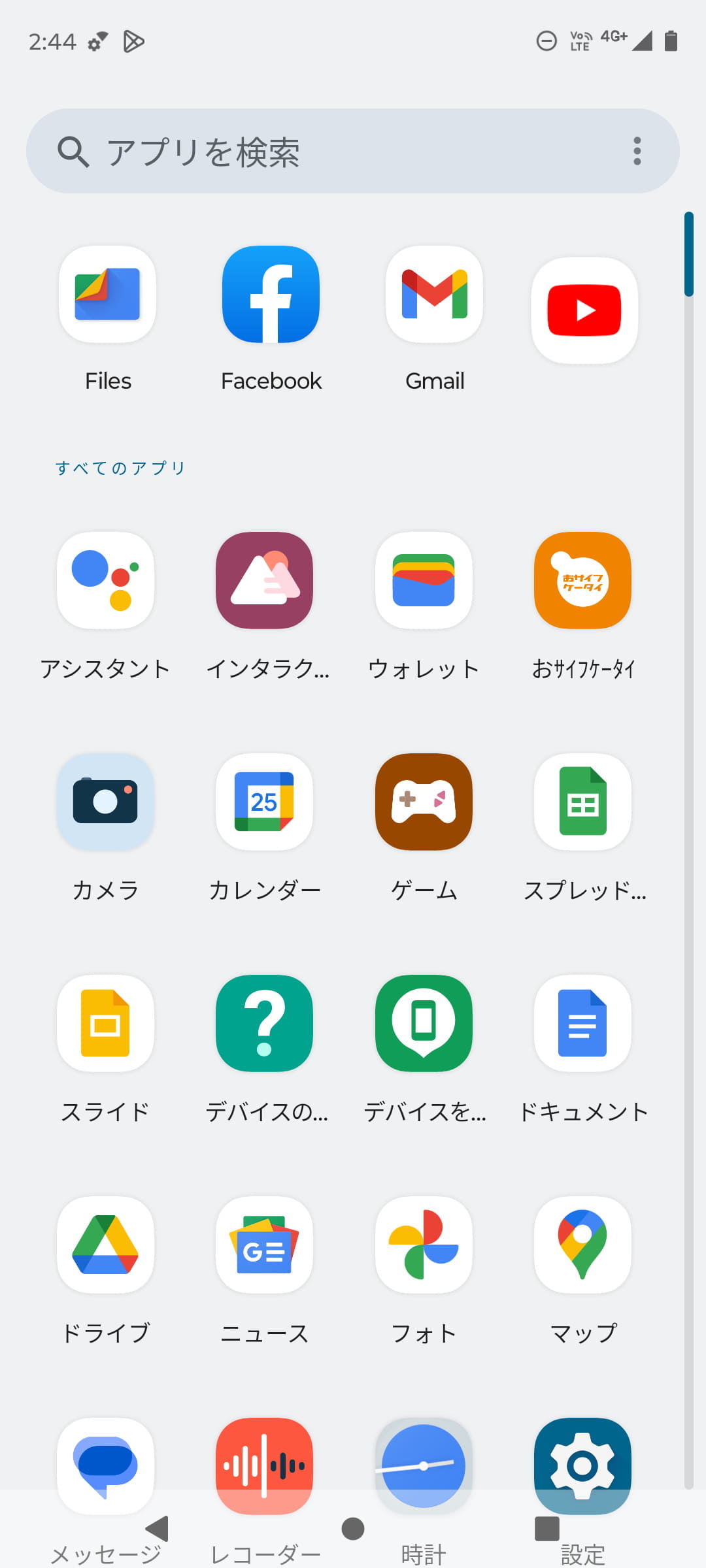Screen dimensions: 706x1568
Task: Open the レコーダー app
Action: pyautogui.click(x=264, y=1466)
